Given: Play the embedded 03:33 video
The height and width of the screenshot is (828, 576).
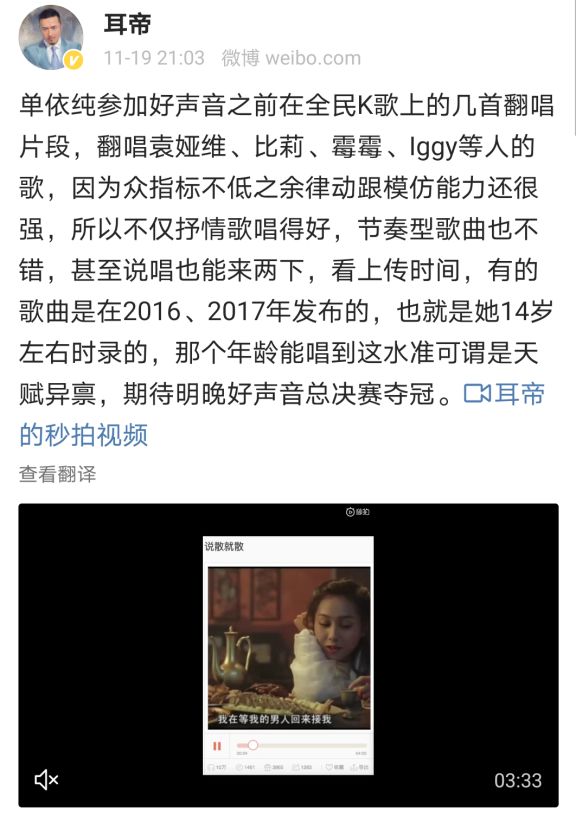Looking at the screenshot, I should 288,655.
